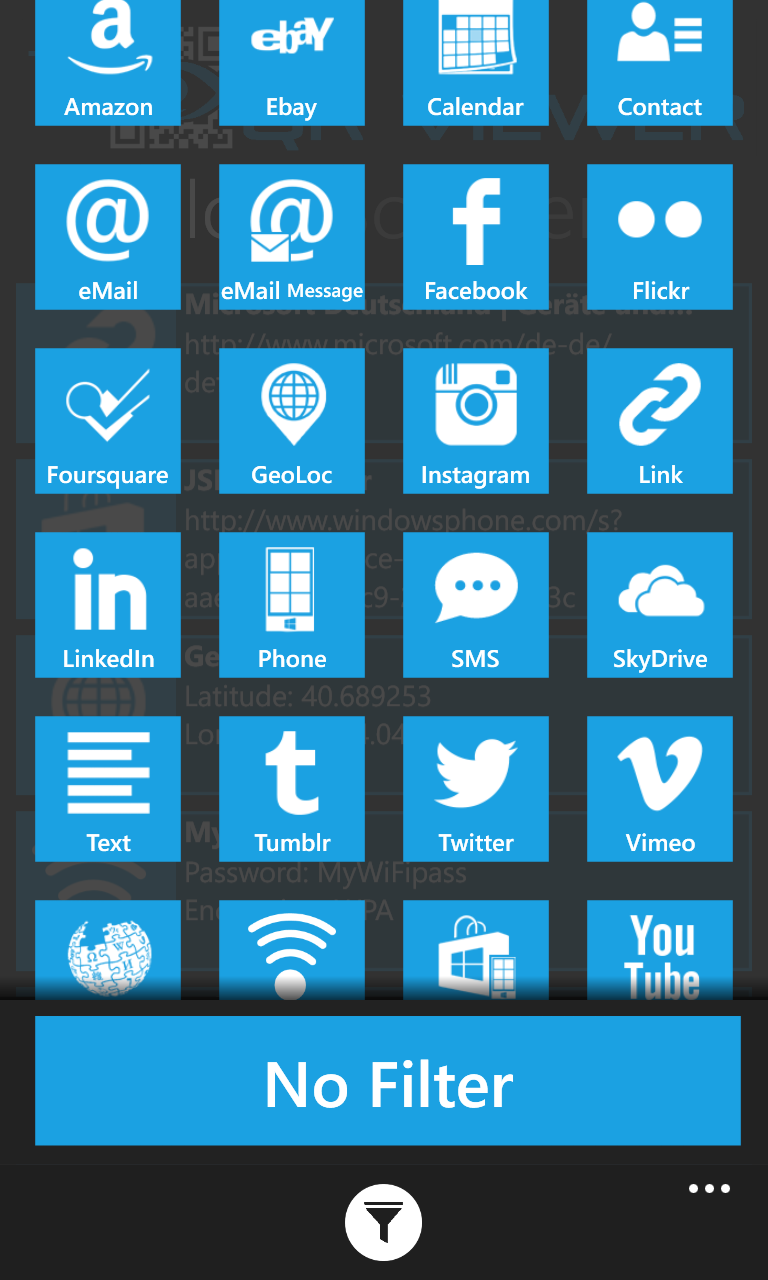Choose the Flickr tile
768x1280 pixels.
click(x=660, y=237)
